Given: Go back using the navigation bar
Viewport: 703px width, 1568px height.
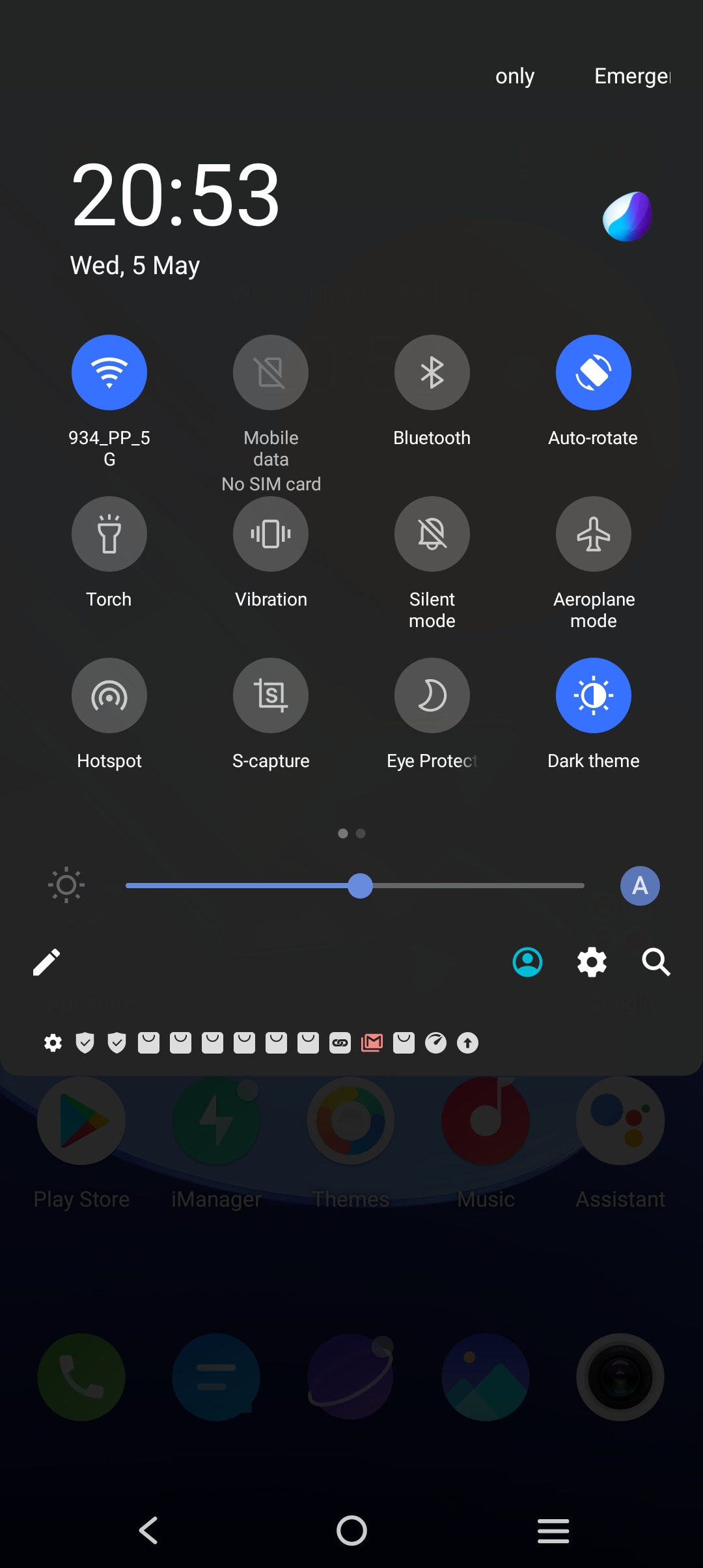Looking at the screenshot, I should click(x=148, y=1530).
